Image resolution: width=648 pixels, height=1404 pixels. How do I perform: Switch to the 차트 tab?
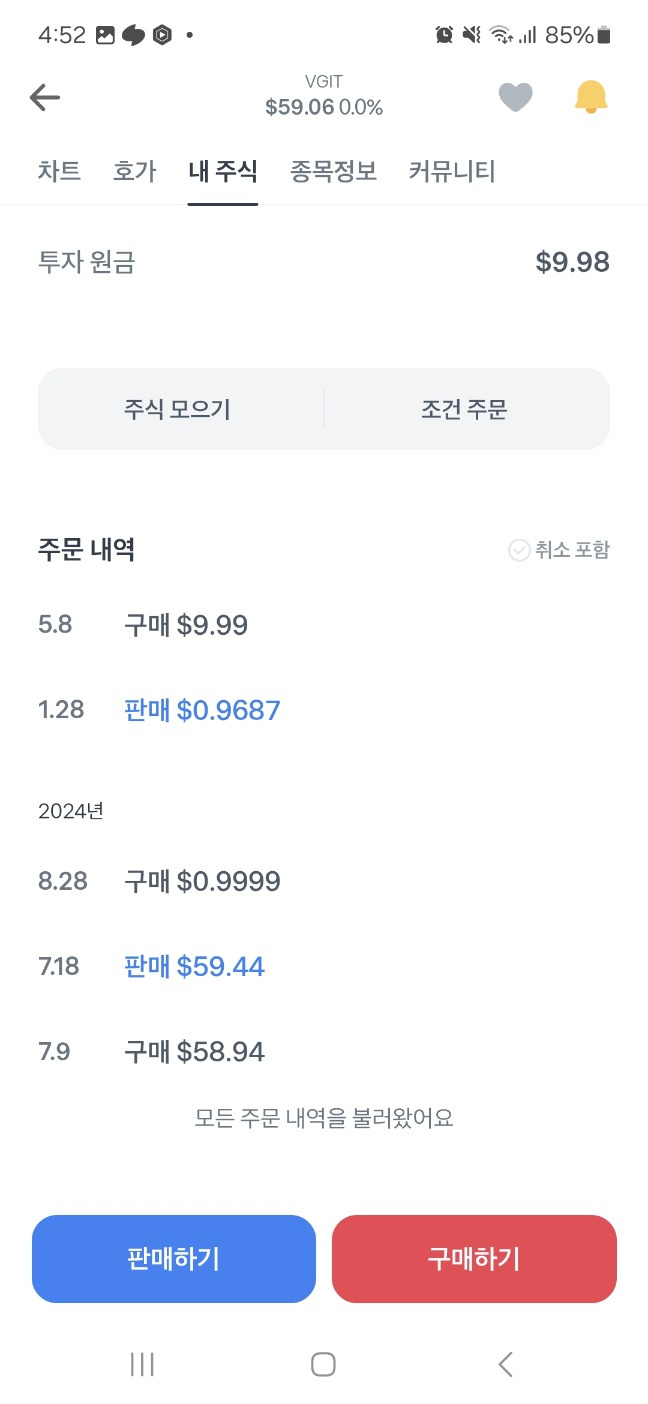click(x=59, y=171)
